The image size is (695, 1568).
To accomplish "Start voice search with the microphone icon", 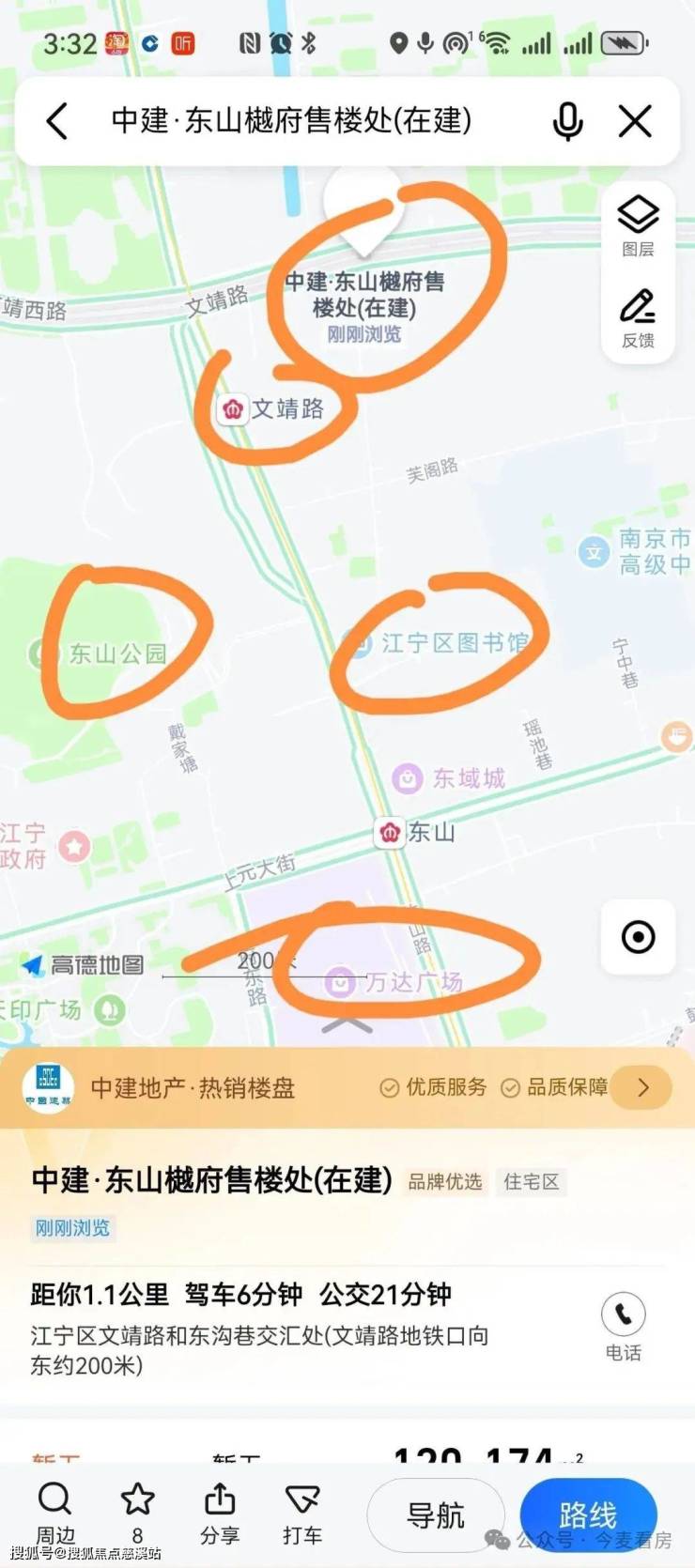I will coord(567,121).
